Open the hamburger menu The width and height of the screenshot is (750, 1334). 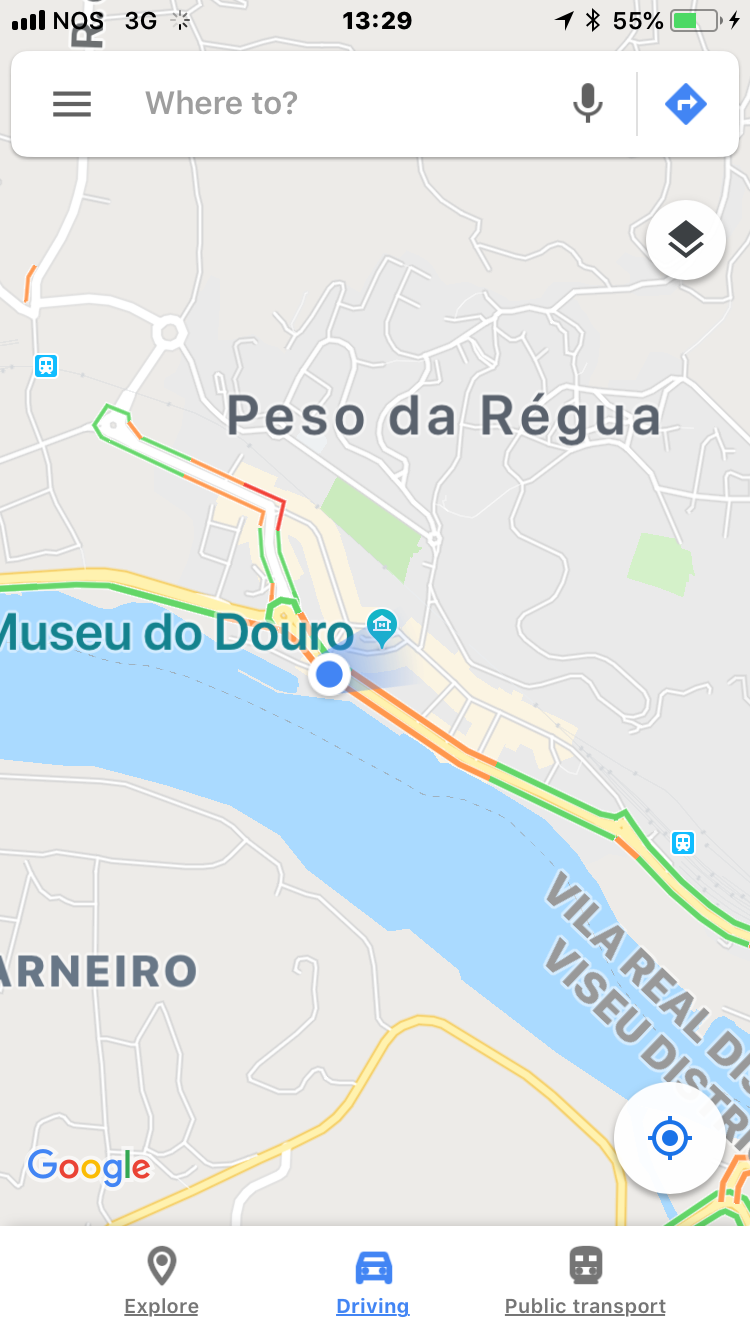click(72, 104)
